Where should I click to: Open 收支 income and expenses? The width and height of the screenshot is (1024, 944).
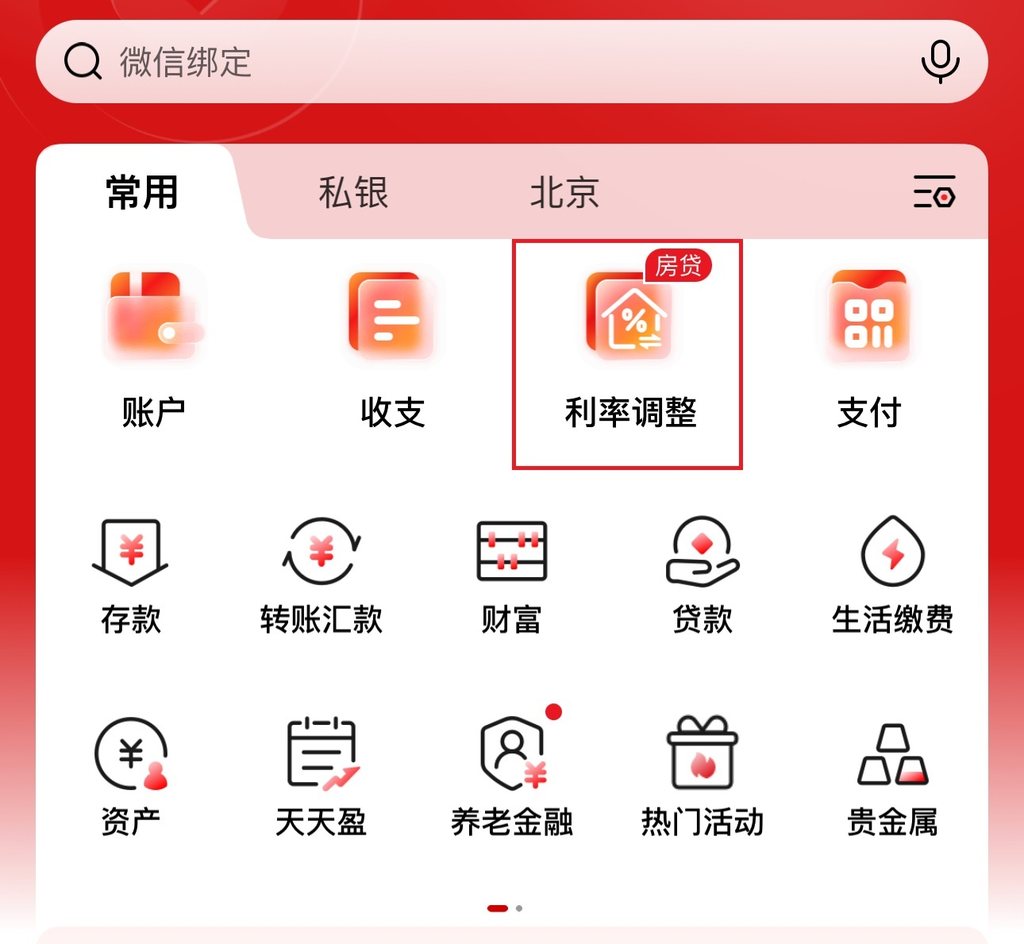(x=392, y=350)
